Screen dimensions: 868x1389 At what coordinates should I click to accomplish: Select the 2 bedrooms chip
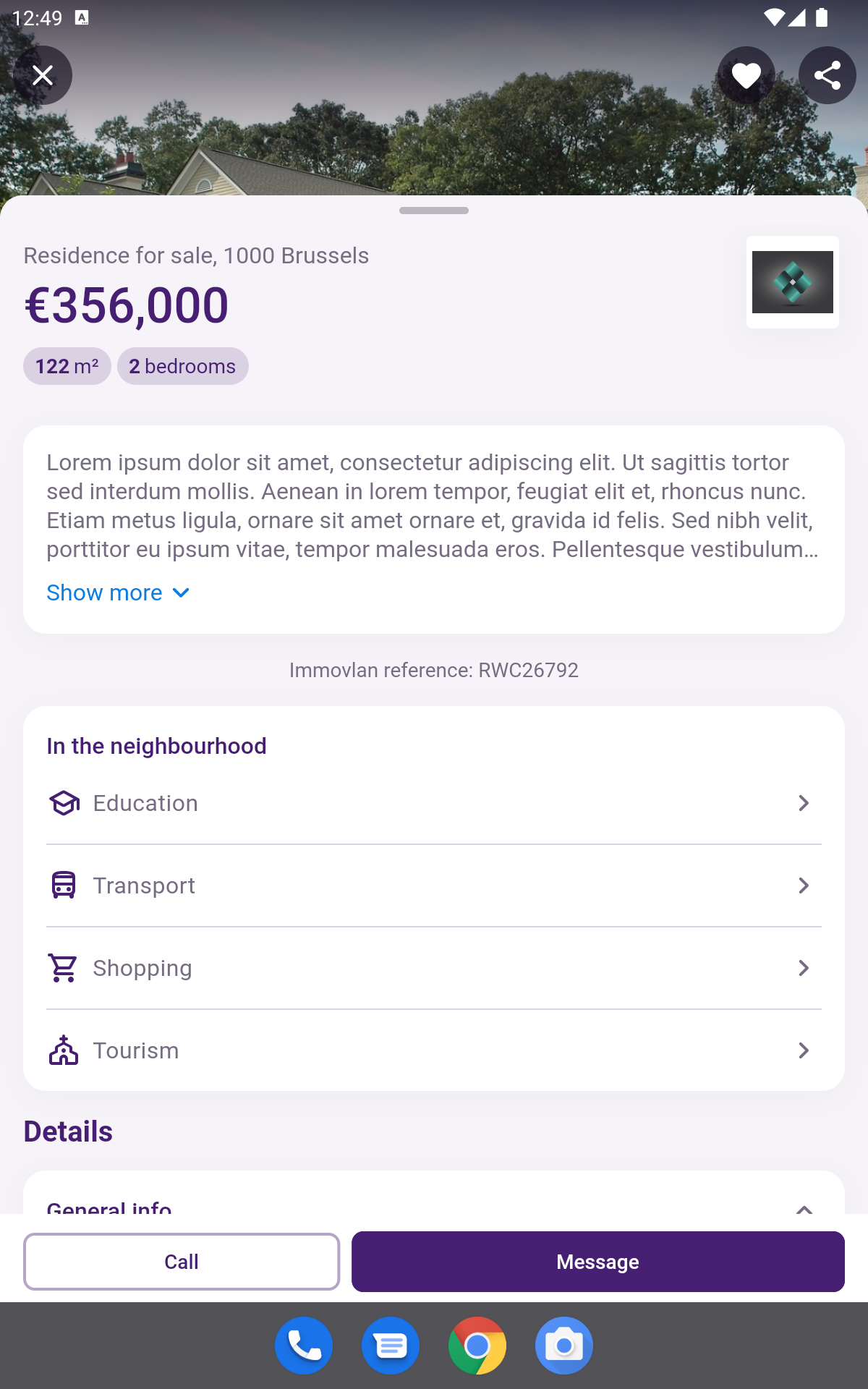183,366
